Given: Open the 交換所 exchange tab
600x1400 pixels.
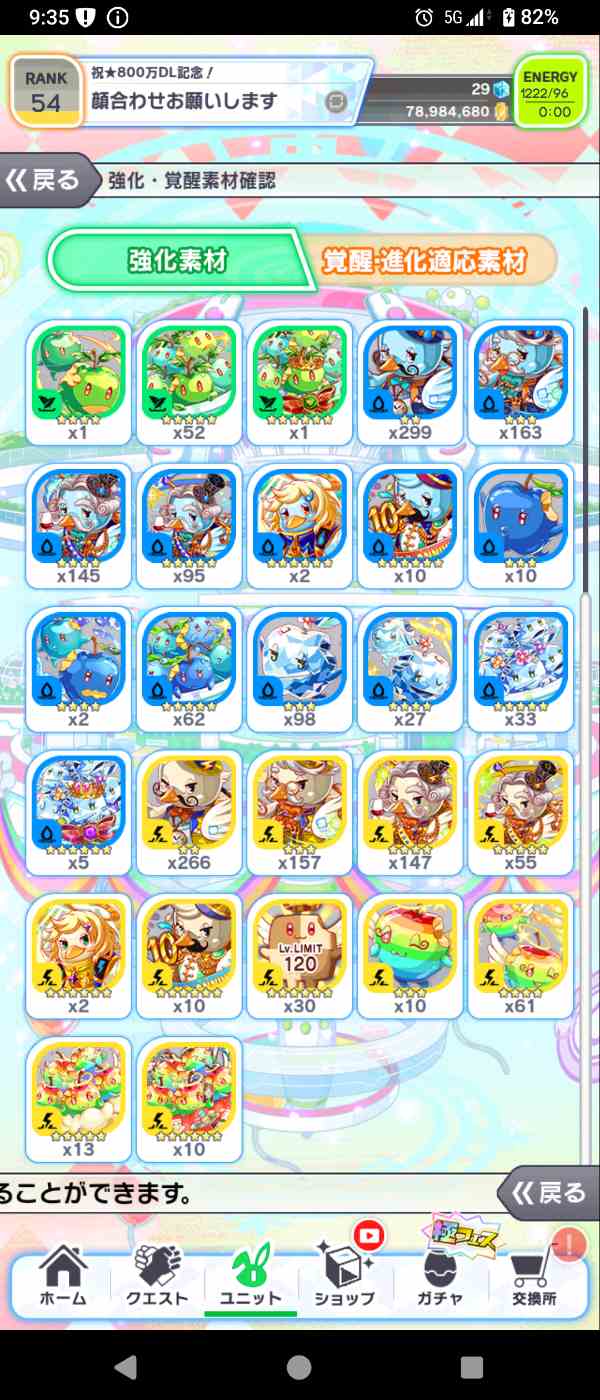Looking at the screenshot, I should click(534, 1278).
